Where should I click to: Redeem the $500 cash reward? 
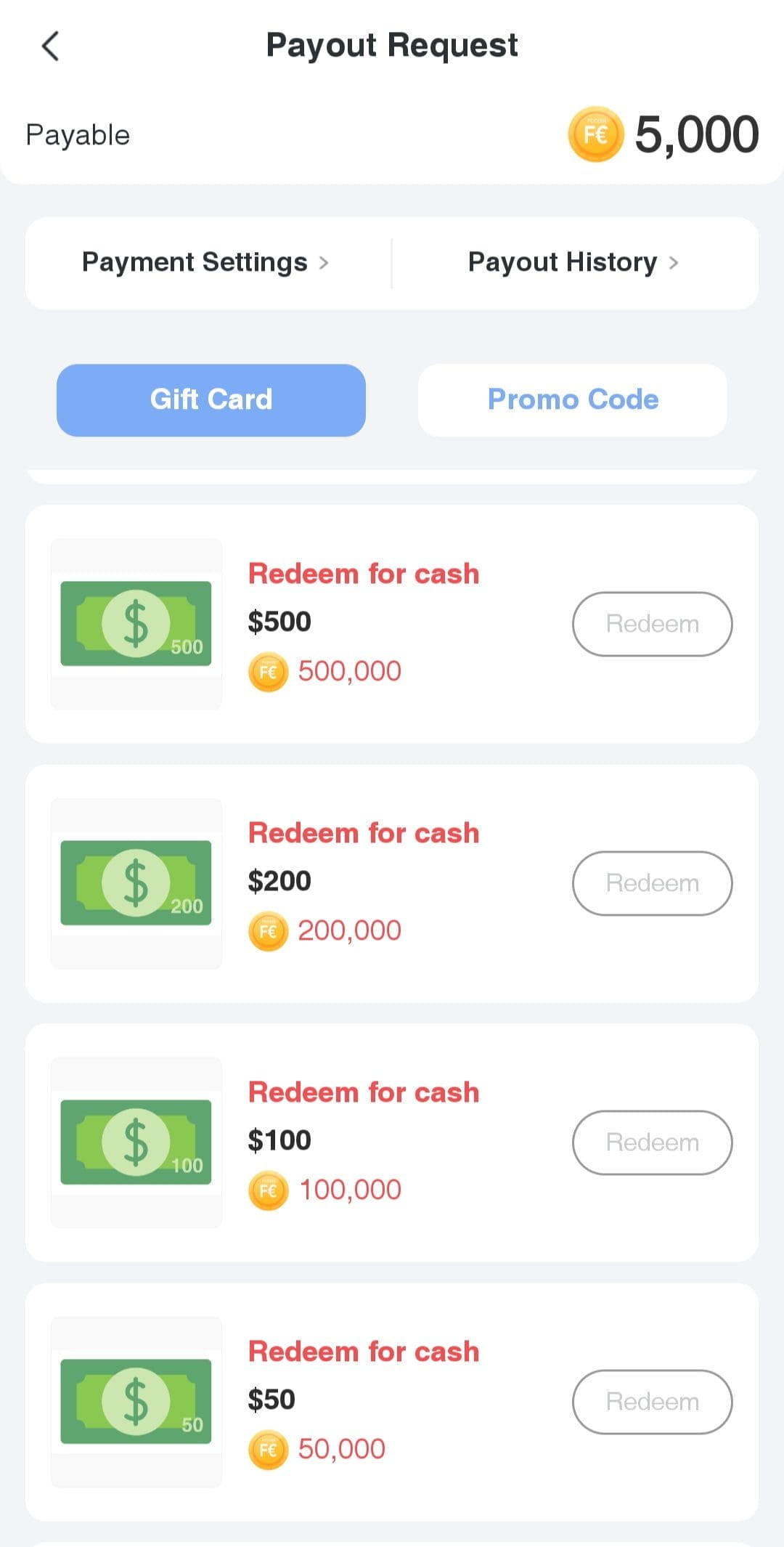(653, 624)
